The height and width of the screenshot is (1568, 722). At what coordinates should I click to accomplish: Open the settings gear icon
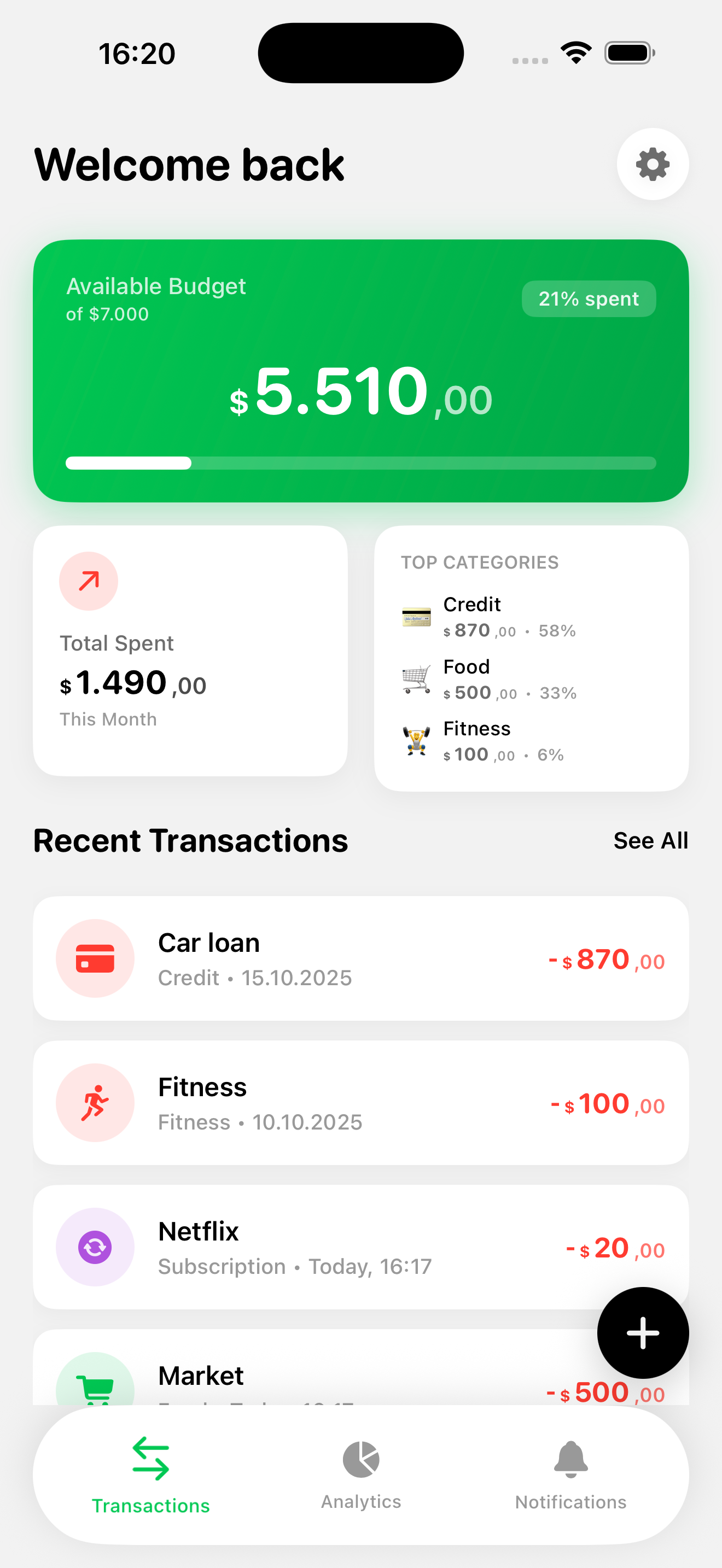(652, 163)
